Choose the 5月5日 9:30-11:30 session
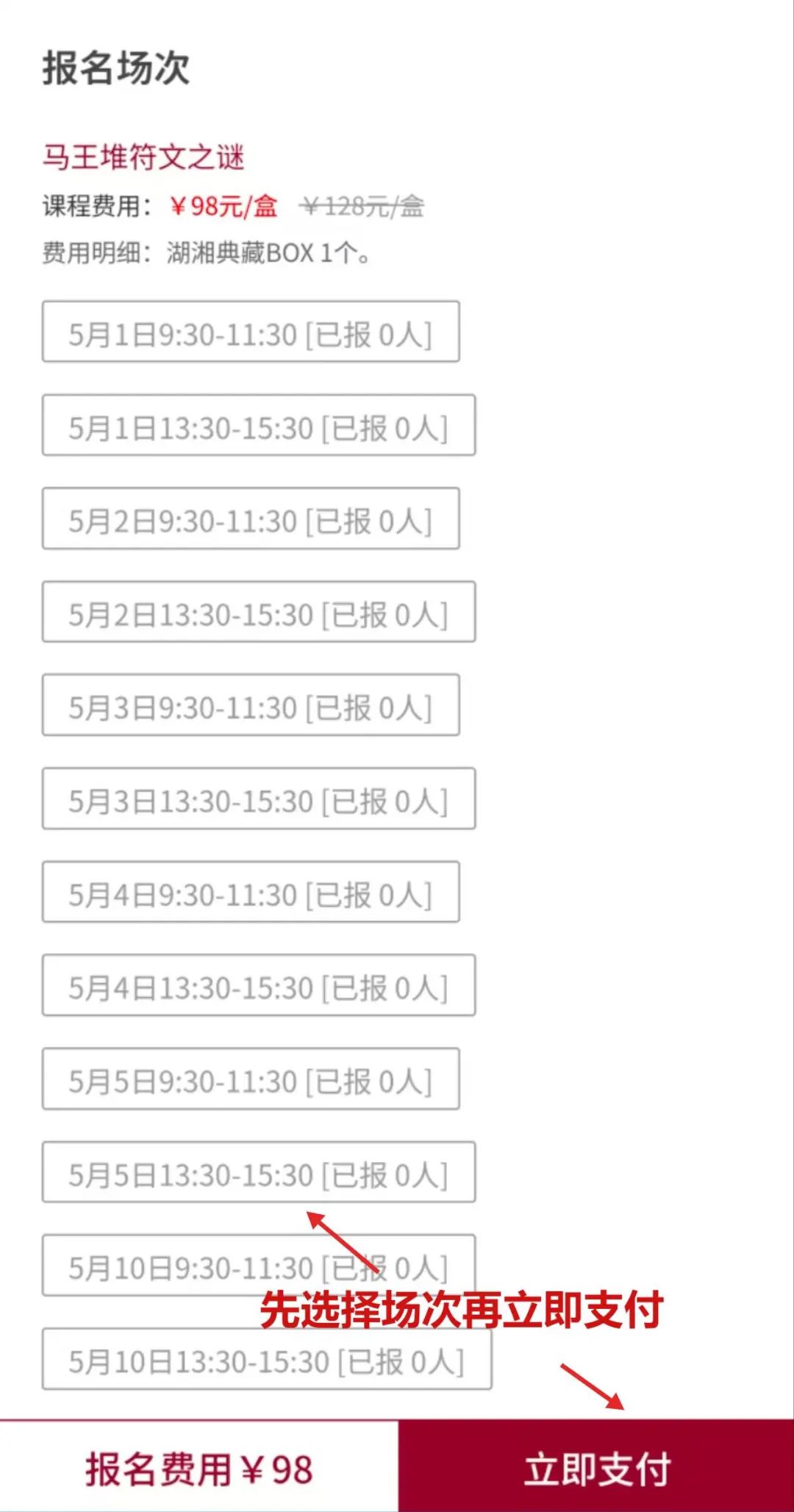The width and height of the screenshot is (794, 1512). click(x=251, y=1079)
